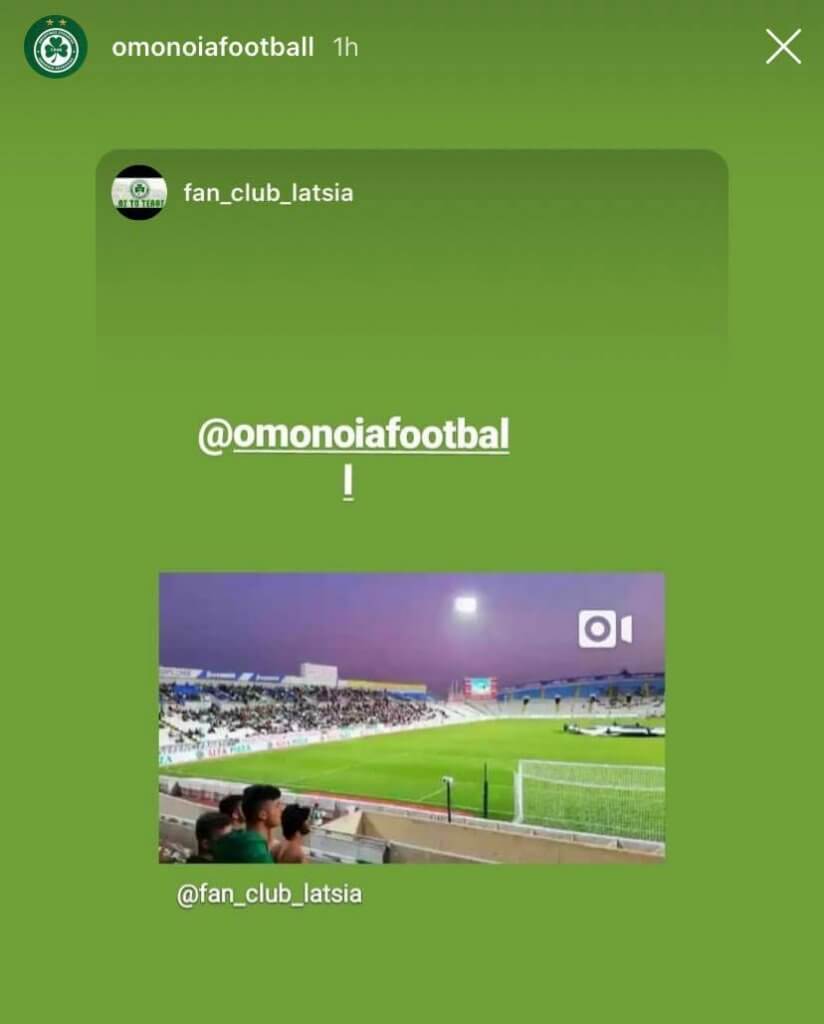Open fan_club_latsia's profile from the reshared header
This screenshot has width=824, height=1024.
pyautogui.click(x=268, y=192)
